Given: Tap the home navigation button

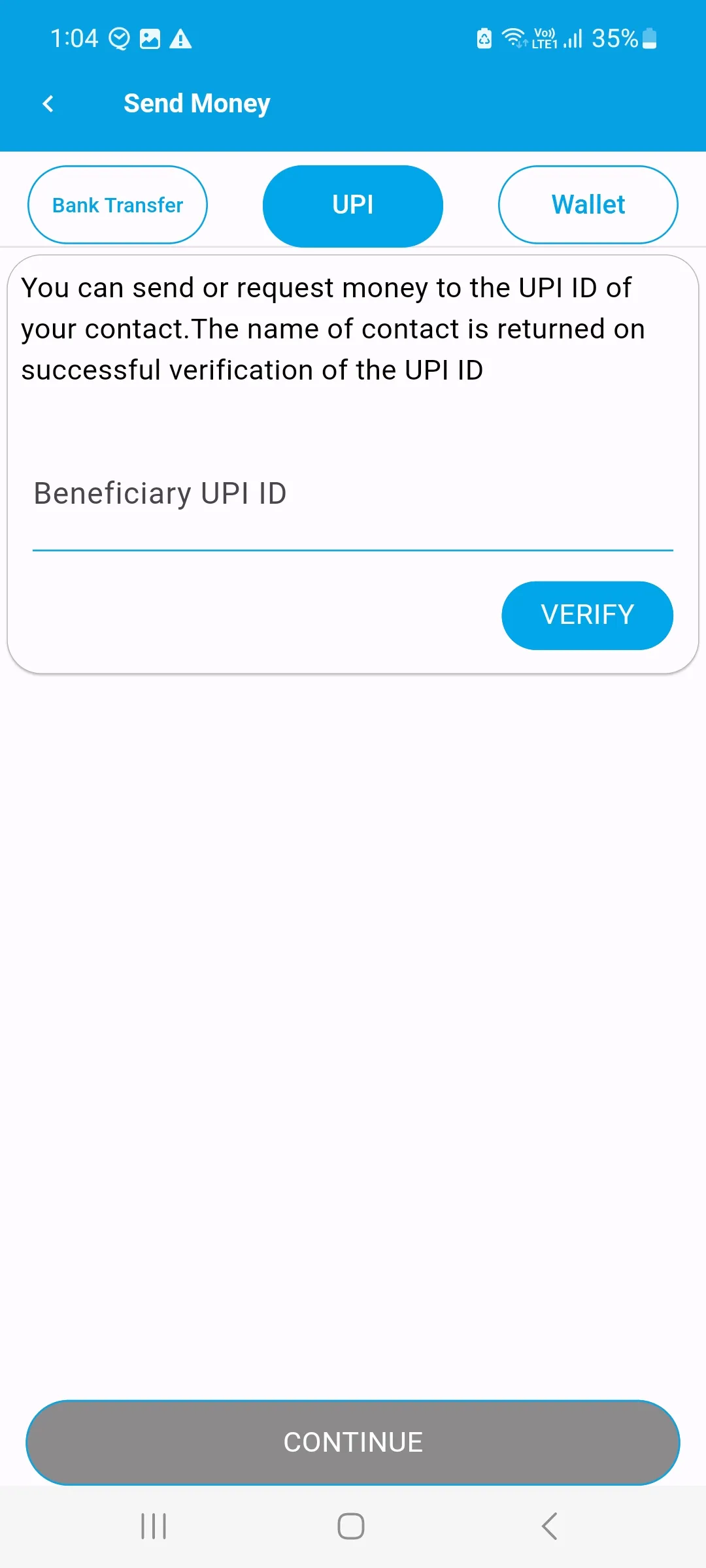Looking at the screenshot, I should click(x=351, y=1526).
